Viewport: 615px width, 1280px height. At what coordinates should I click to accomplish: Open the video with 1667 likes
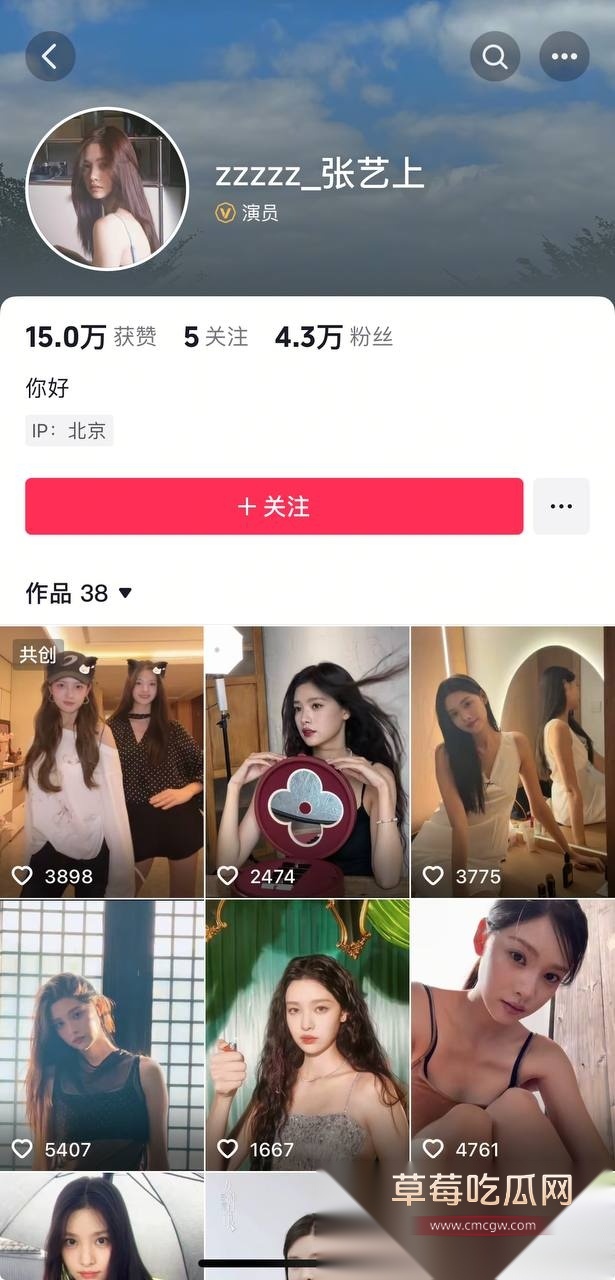(x=307, y=1035)
